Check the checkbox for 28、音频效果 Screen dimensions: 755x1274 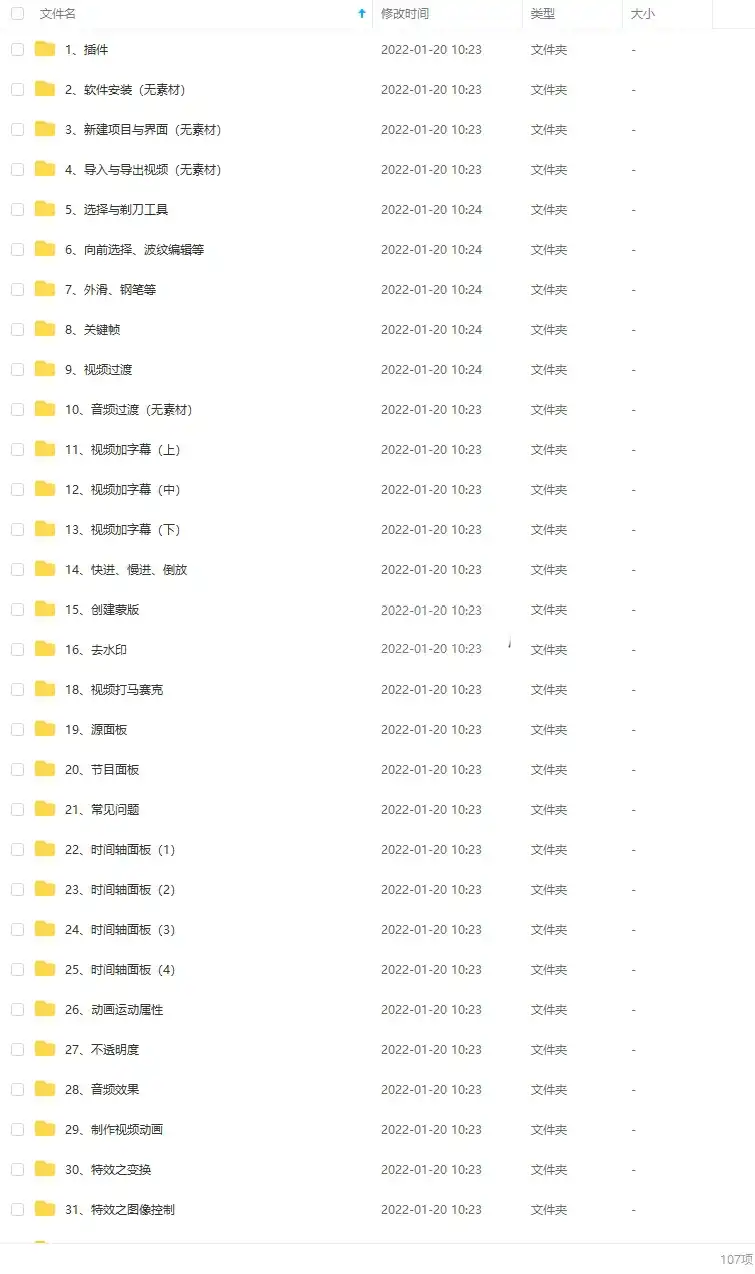click(17, 1089)
